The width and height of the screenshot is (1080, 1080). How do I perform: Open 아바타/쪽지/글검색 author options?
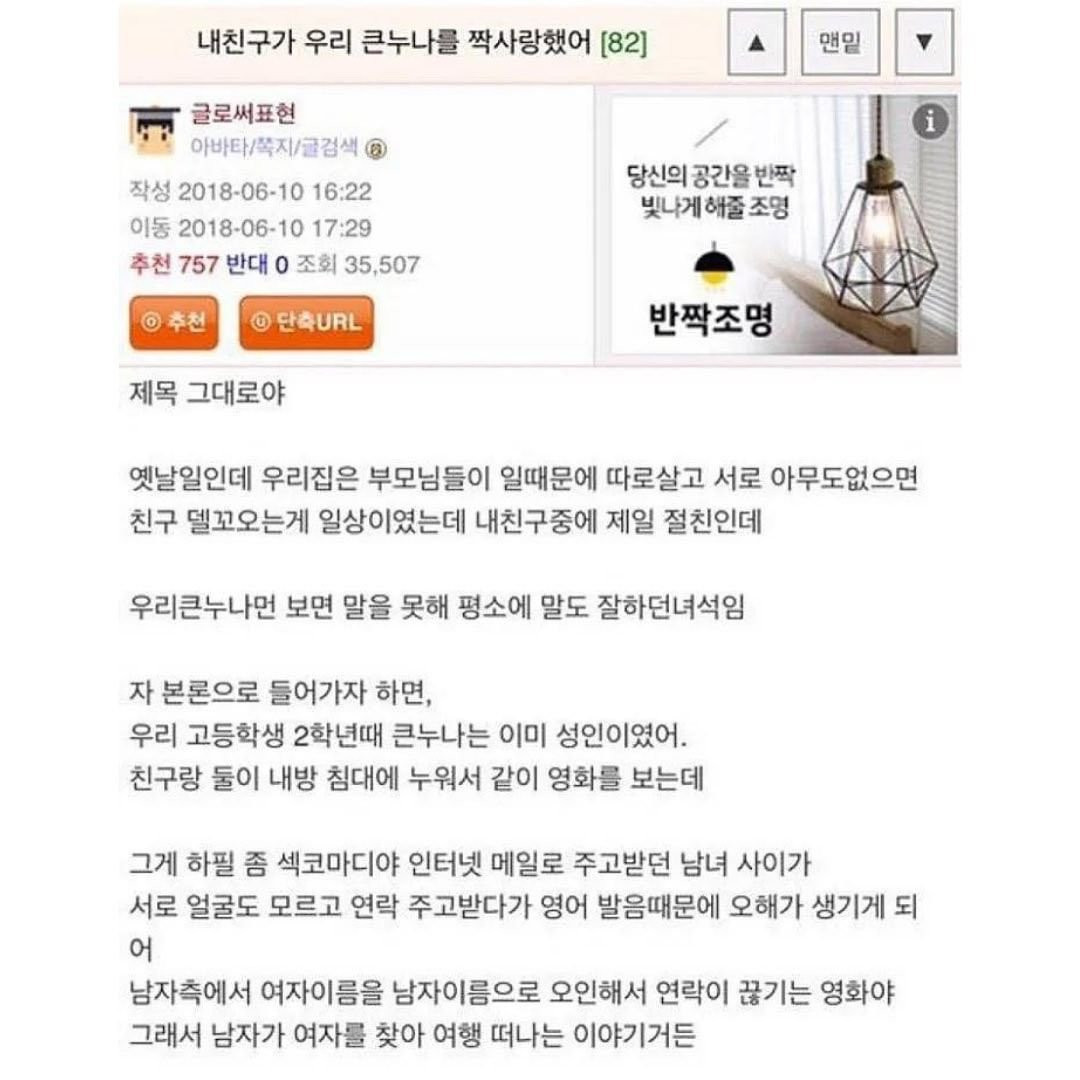click(x=275, y=148)
